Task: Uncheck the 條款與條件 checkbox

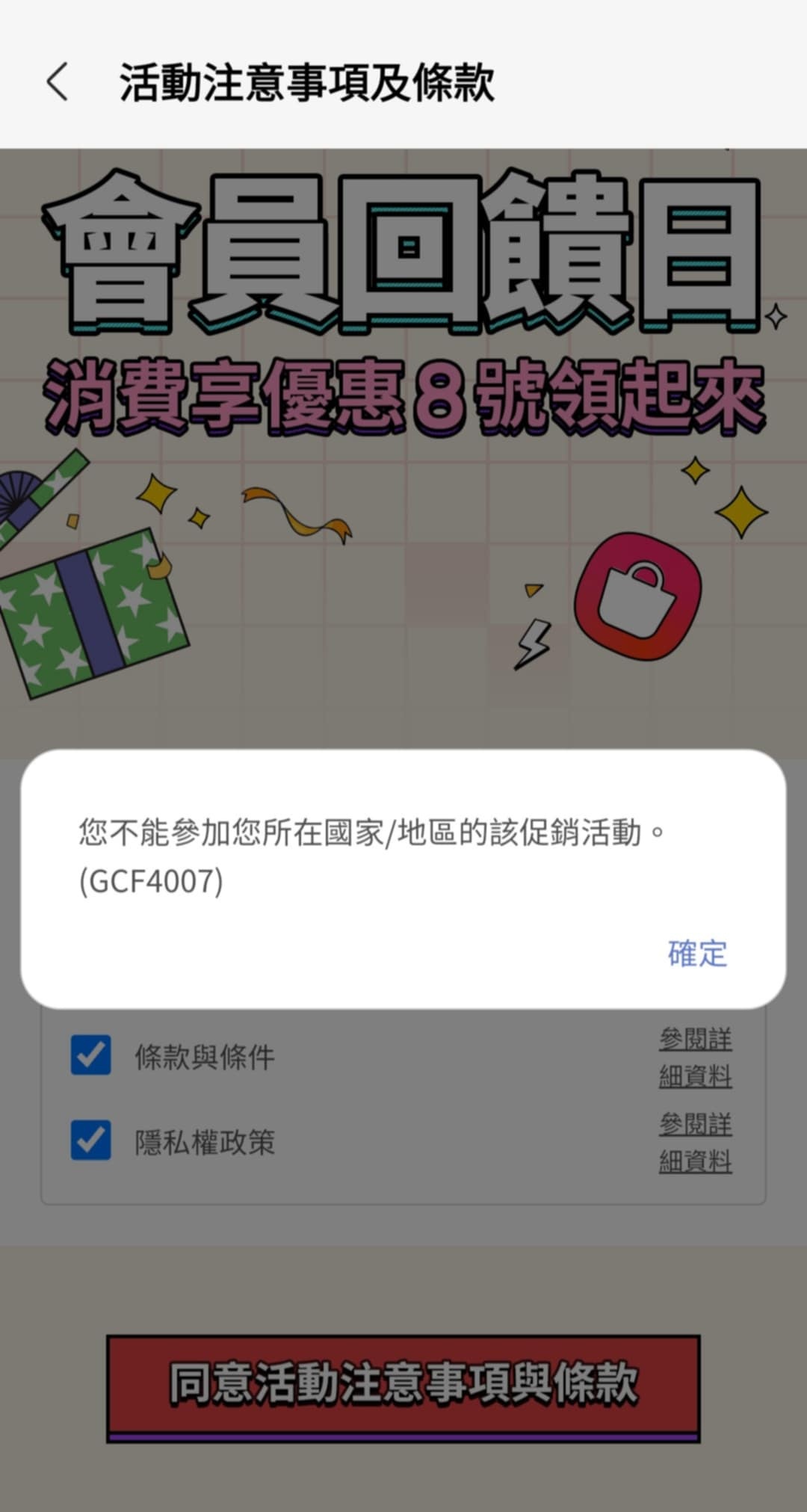Action: click(x=91, y=1055)
